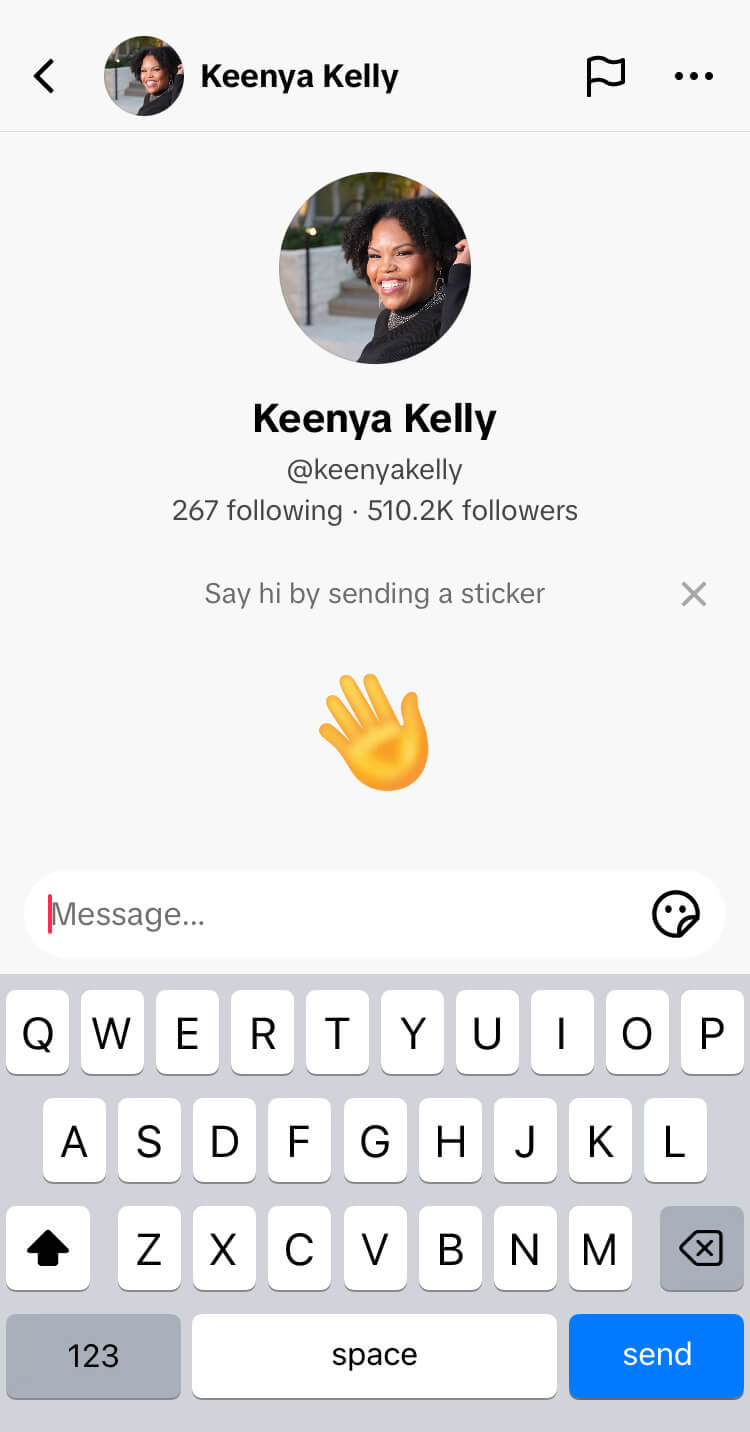Go back from the chat
750x1432 pixels.
44,76
